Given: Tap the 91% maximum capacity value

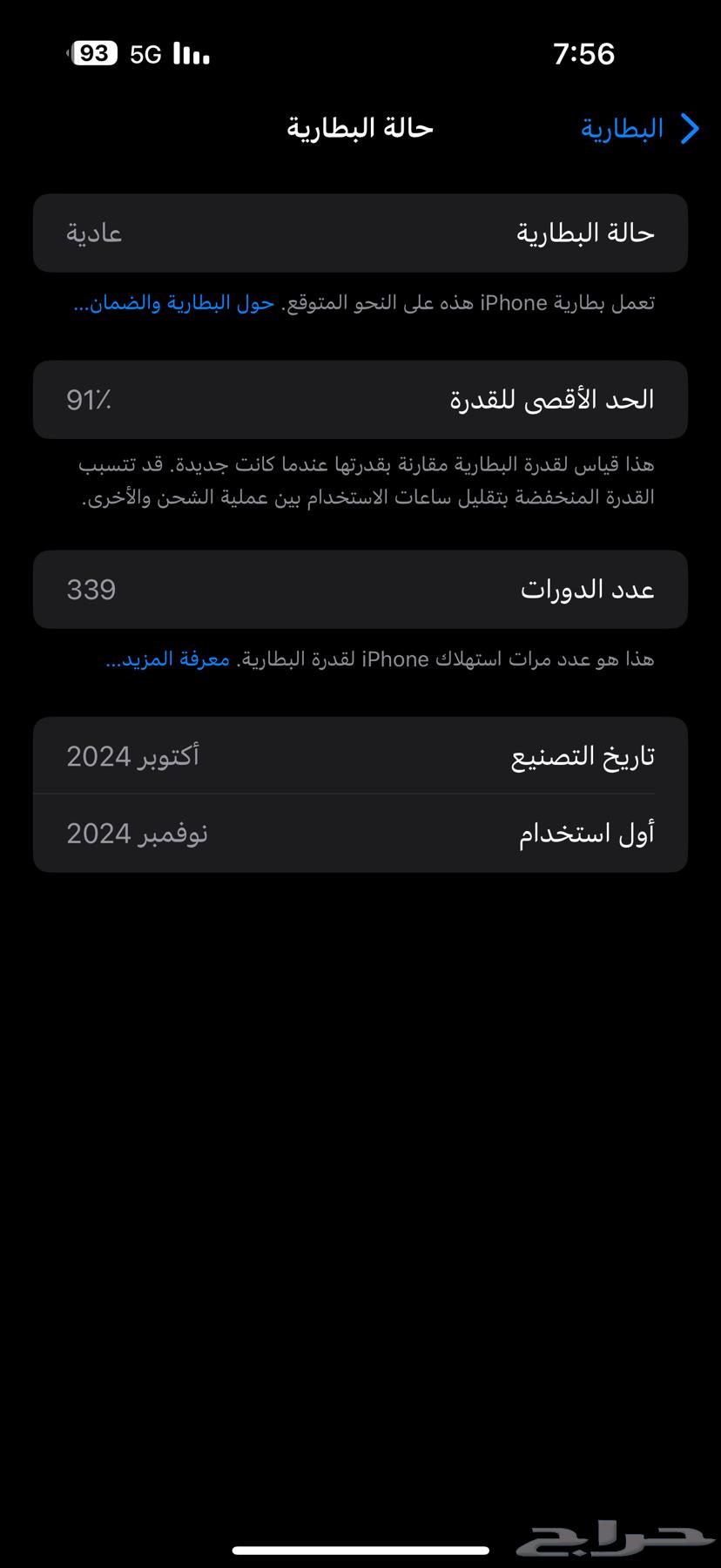Looking at the screenshot, I should pos(89,399).
